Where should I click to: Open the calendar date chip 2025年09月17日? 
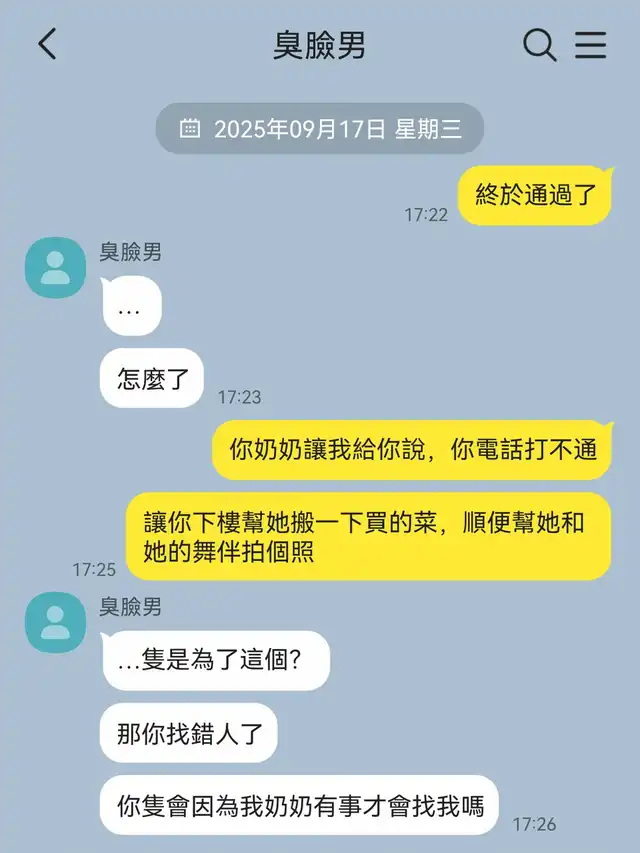[320, 128]
